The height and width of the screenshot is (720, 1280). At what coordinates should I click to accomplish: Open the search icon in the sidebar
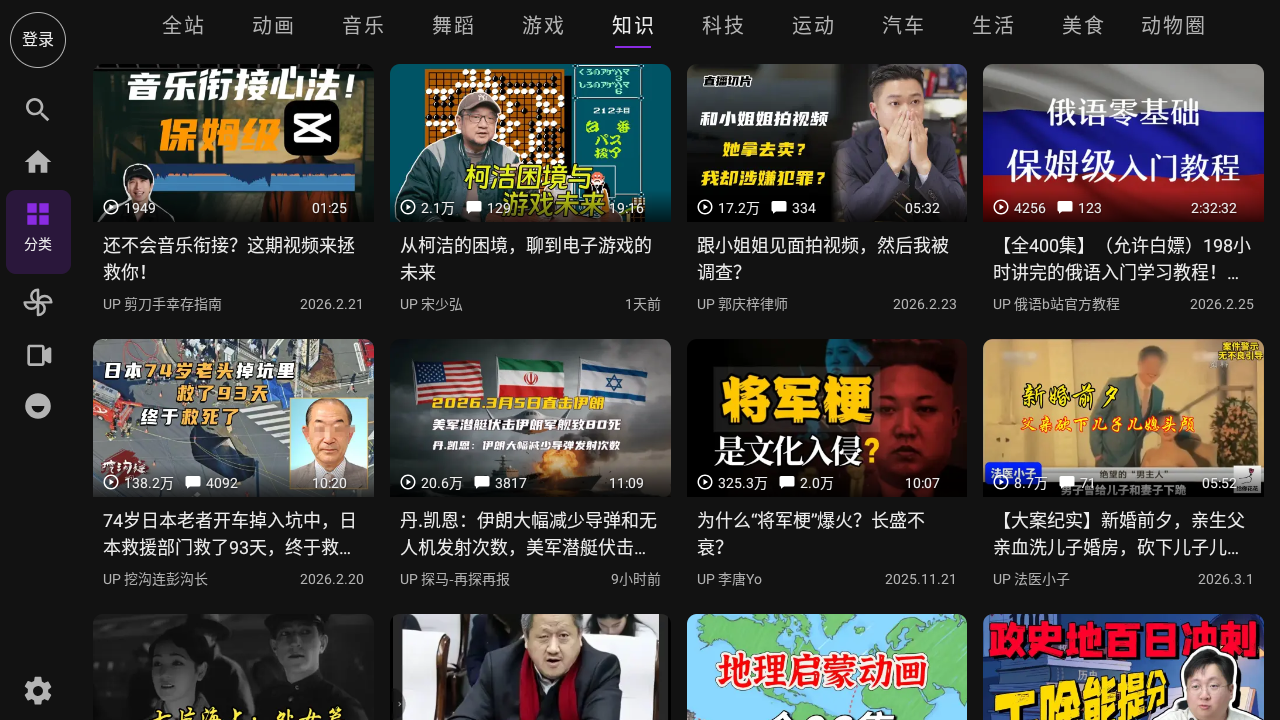point(38,110)
